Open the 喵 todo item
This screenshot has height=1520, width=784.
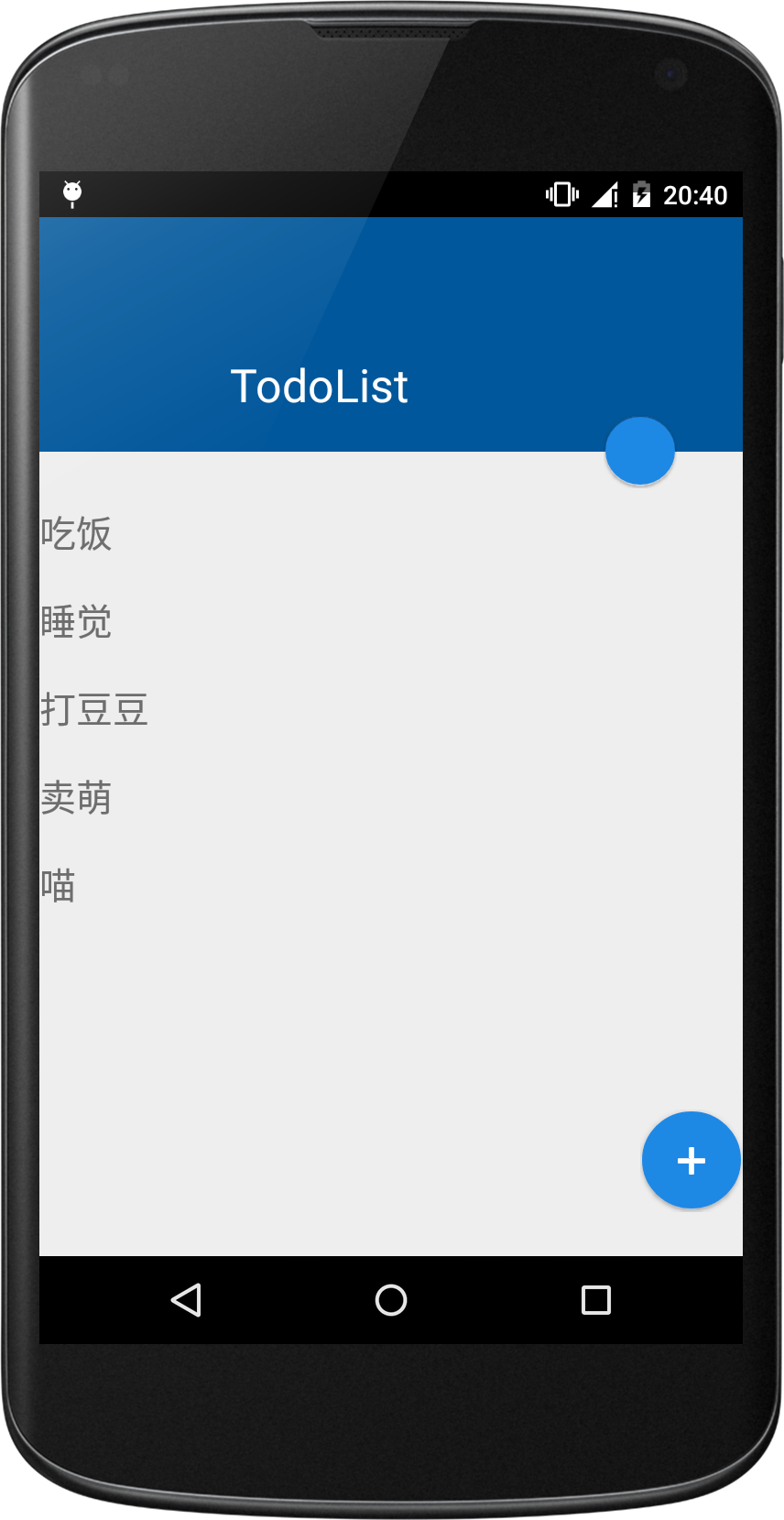point(59,886)
